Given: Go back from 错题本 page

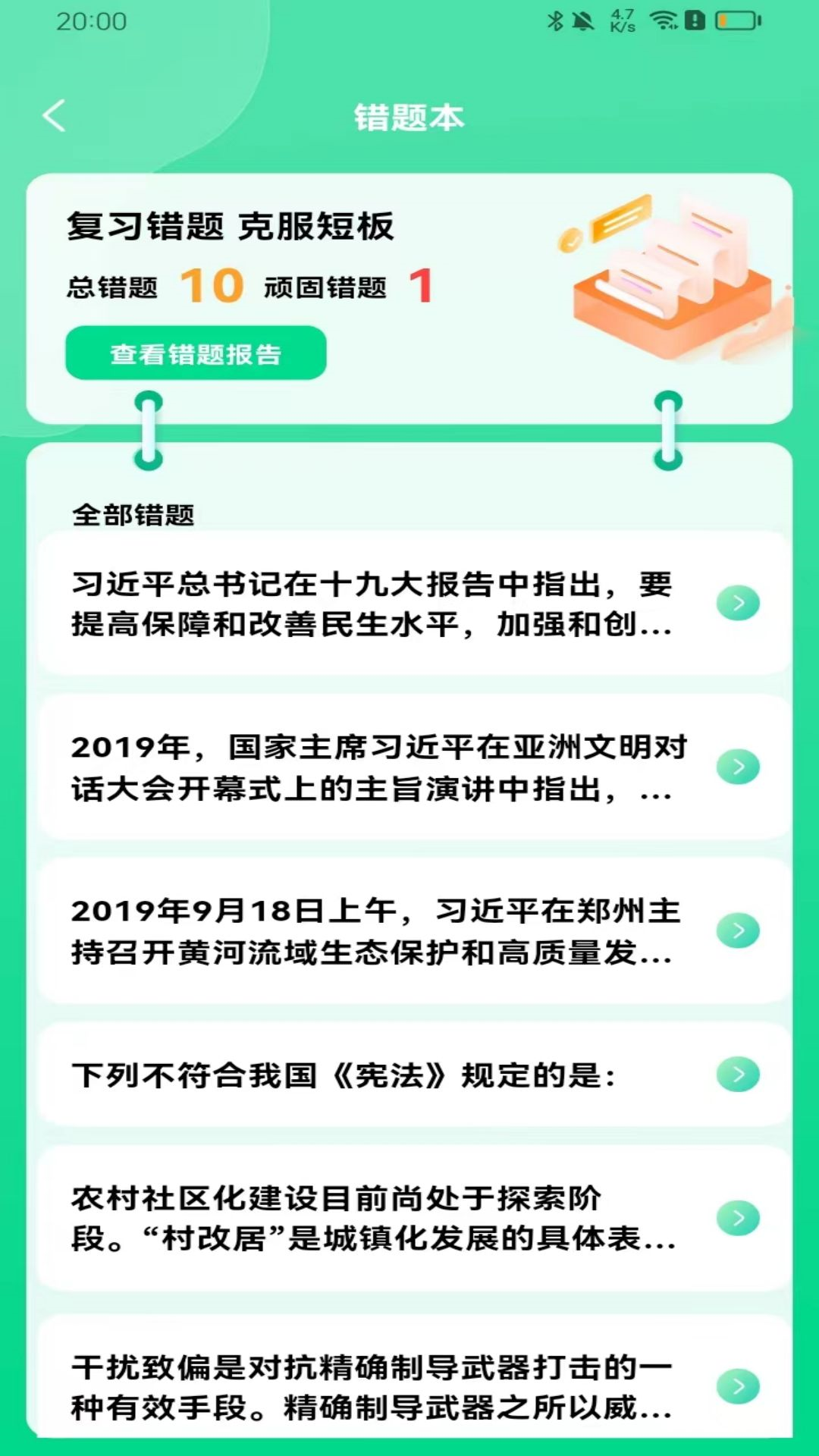Looking at the screenshot, I should click(55, 116).
